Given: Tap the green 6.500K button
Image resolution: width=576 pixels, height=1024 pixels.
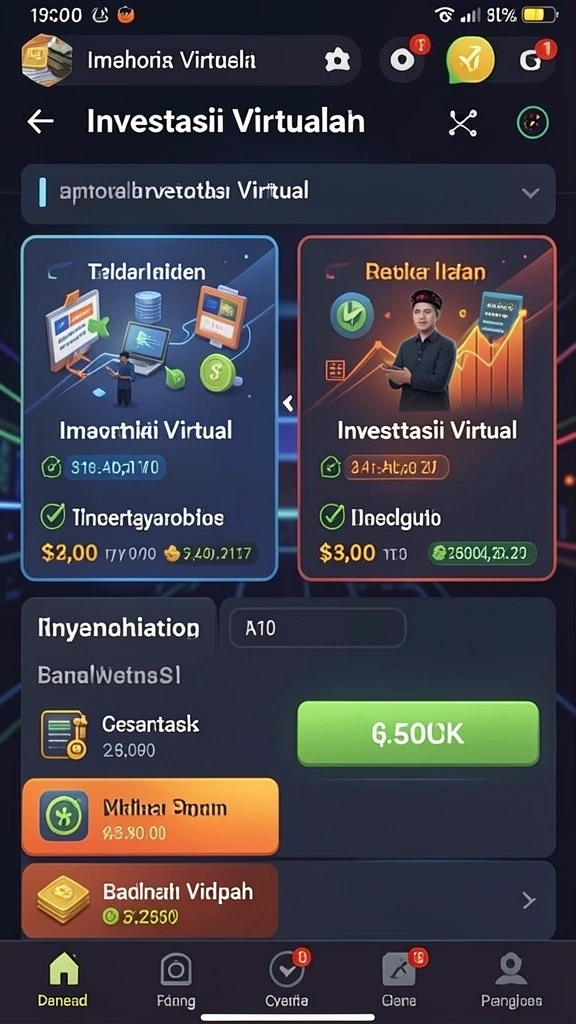Looking at the screenshot, I should [419, 733].
